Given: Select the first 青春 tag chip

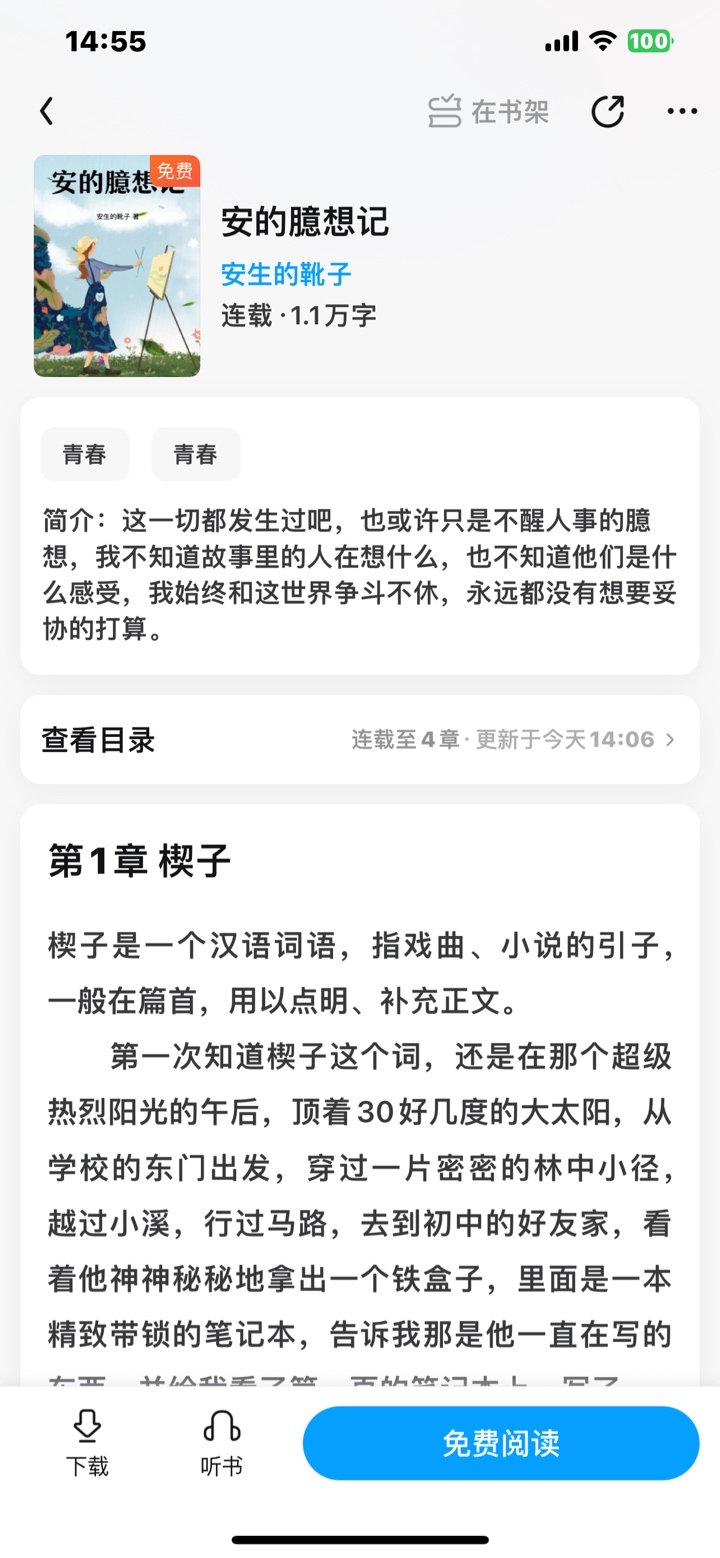Looking at the screenshot, I should [x=85, y=454].
